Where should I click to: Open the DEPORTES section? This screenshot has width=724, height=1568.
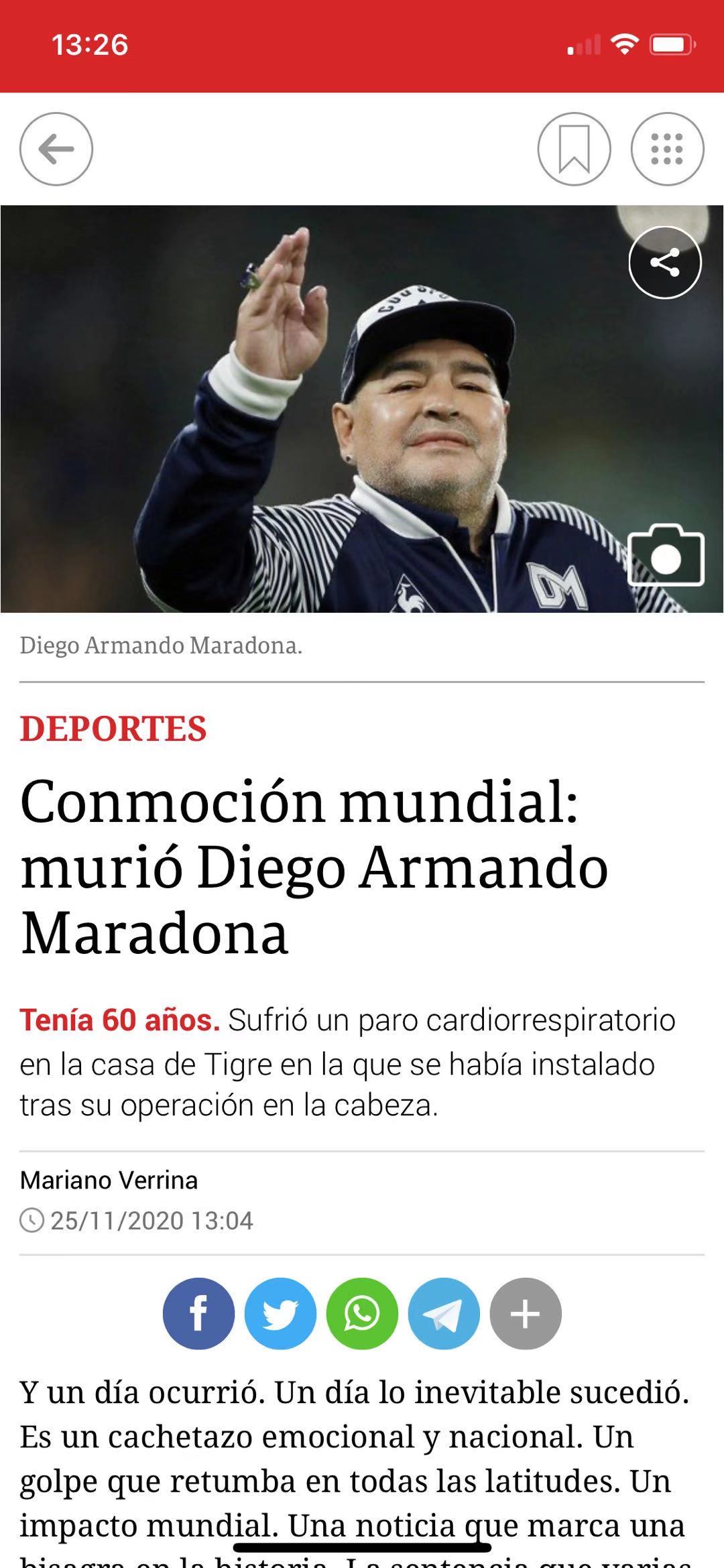click(x=113, y=729)
